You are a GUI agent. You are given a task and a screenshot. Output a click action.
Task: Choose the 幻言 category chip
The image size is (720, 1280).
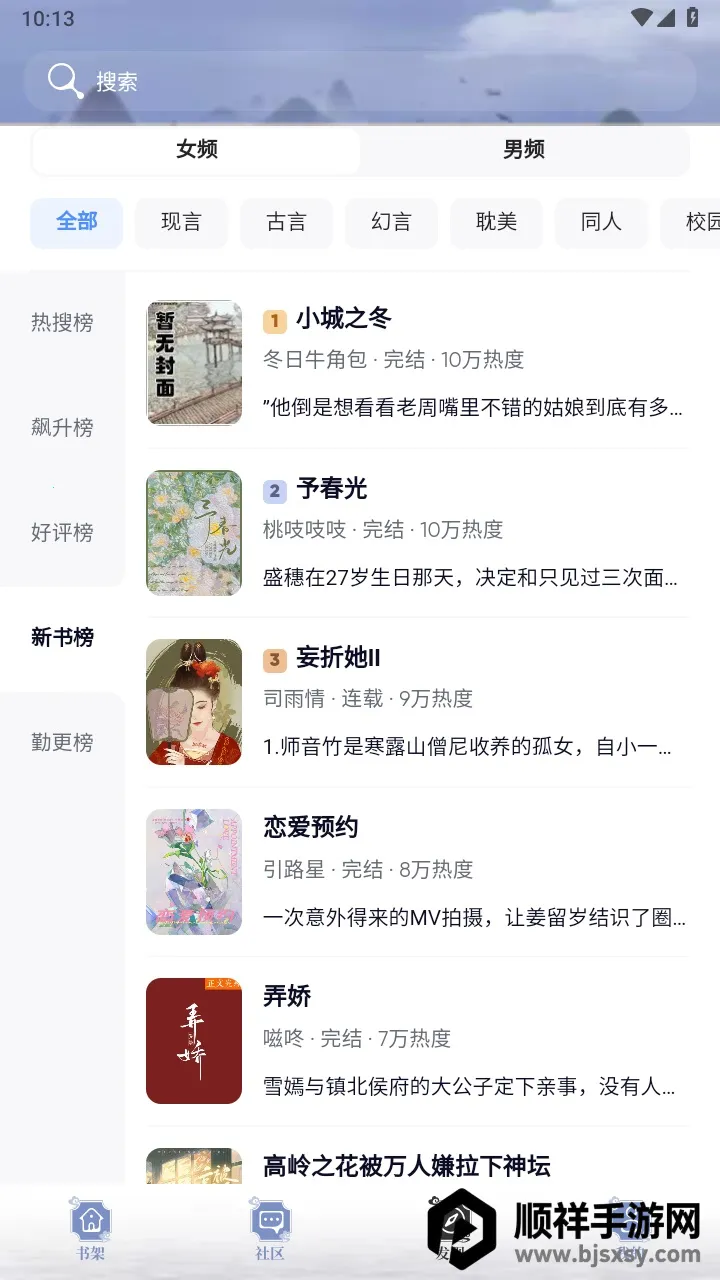[x=391, y=222]
